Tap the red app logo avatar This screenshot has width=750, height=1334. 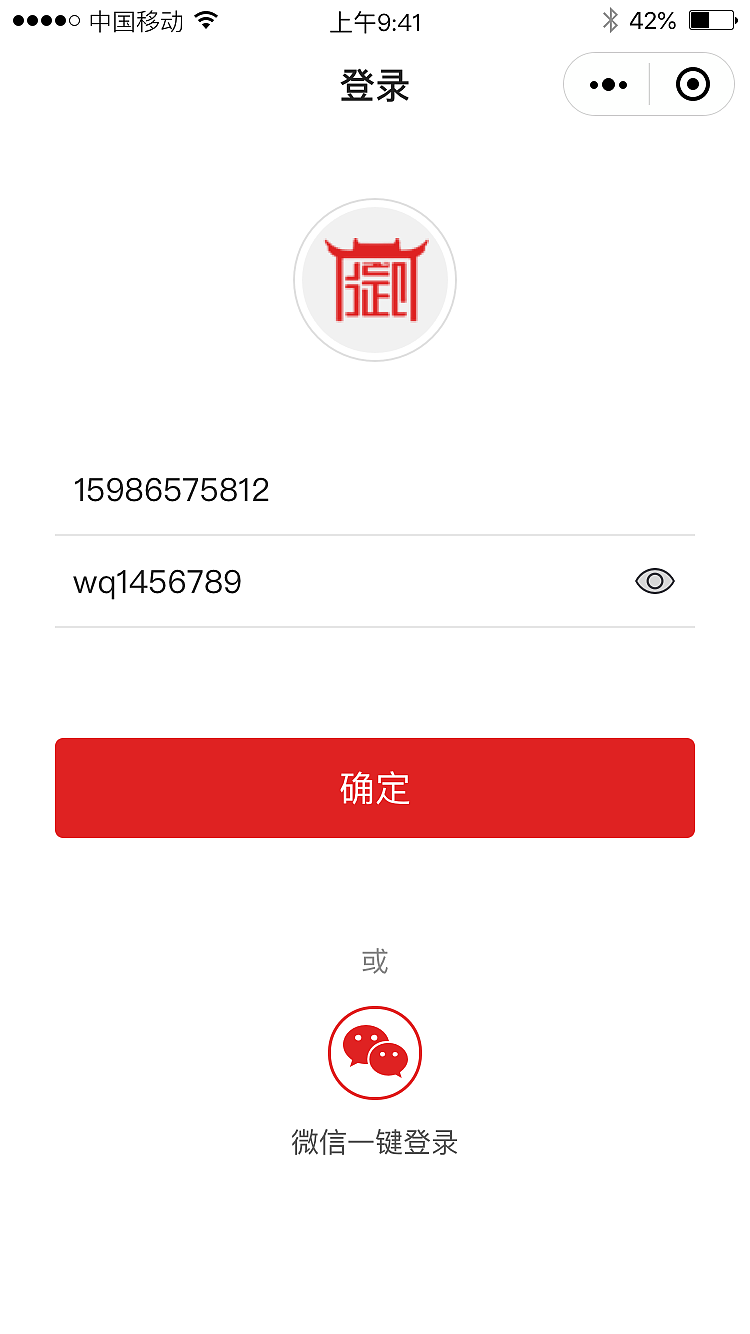(374, 279)
